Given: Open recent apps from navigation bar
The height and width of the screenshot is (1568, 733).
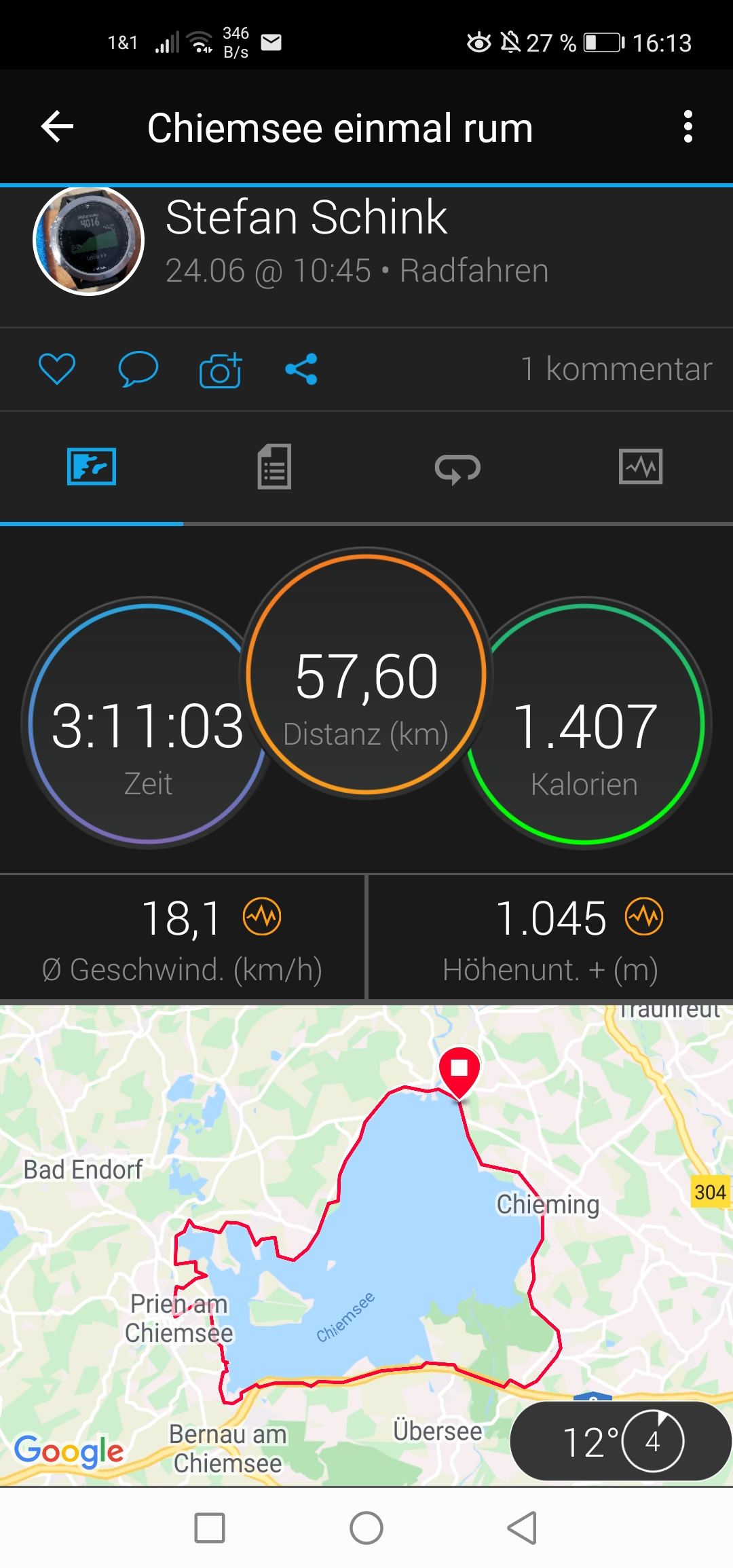Looking at the screenshot, I should [x=210, y=1528].
